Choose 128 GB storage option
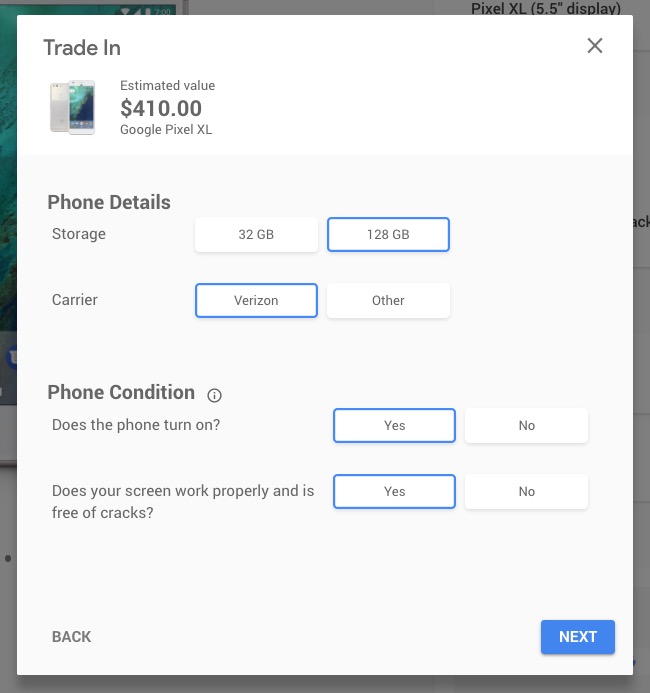Image resolution: width=650 pixels, height=693 pixels. coord(388,235)
